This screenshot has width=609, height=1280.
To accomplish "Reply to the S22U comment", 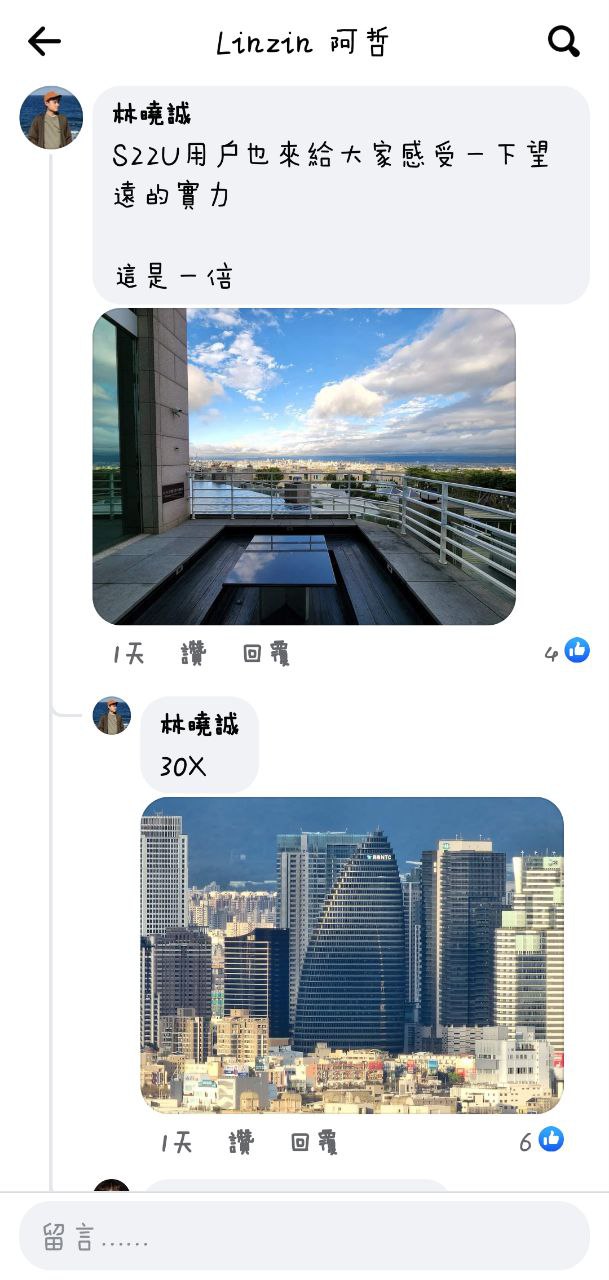I will (x=266, y=654).
